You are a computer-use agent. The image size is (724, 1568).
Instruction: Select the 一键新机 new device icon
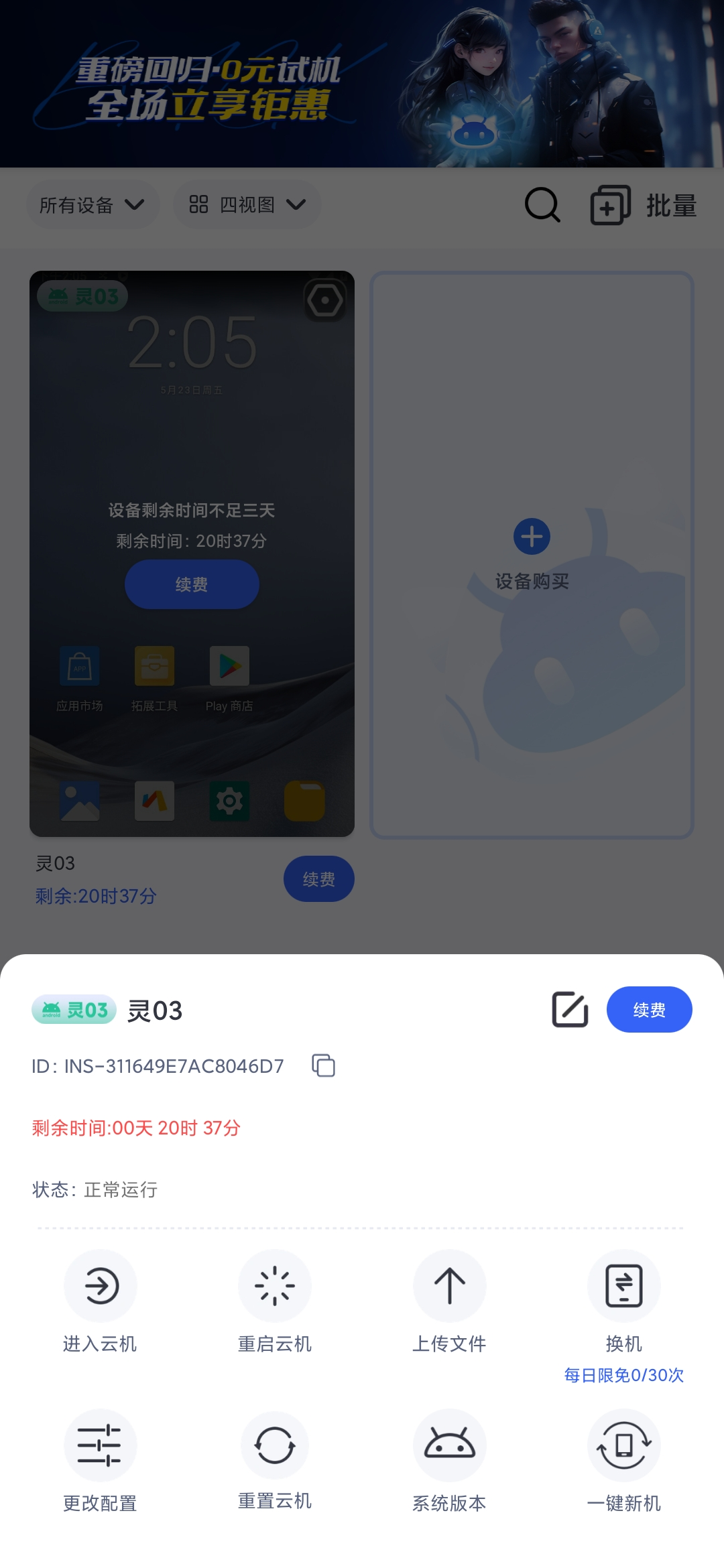pyautogui.click(x=624, y=1444)
